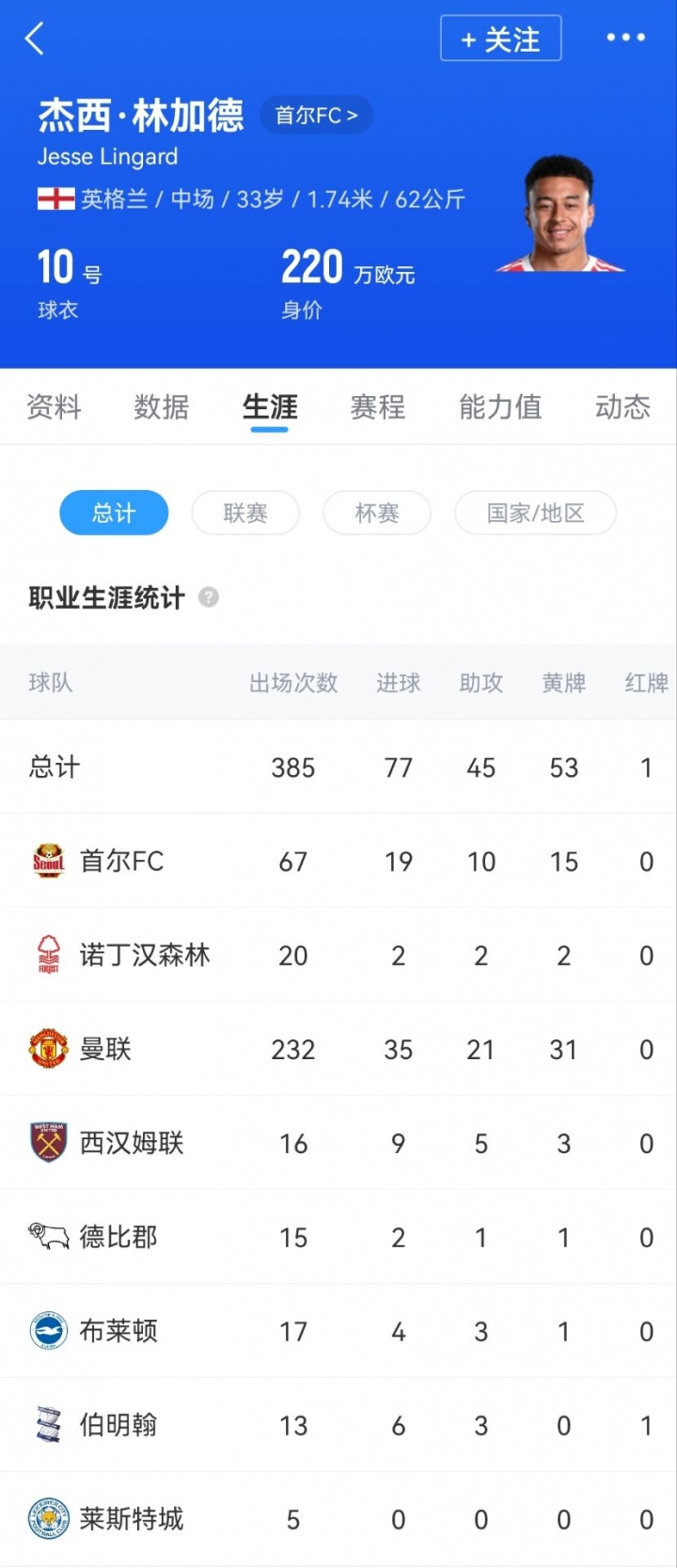Select the Seoul FC (首尔FC) team crest
The image size is (677, 1568).
click(47, 861)
